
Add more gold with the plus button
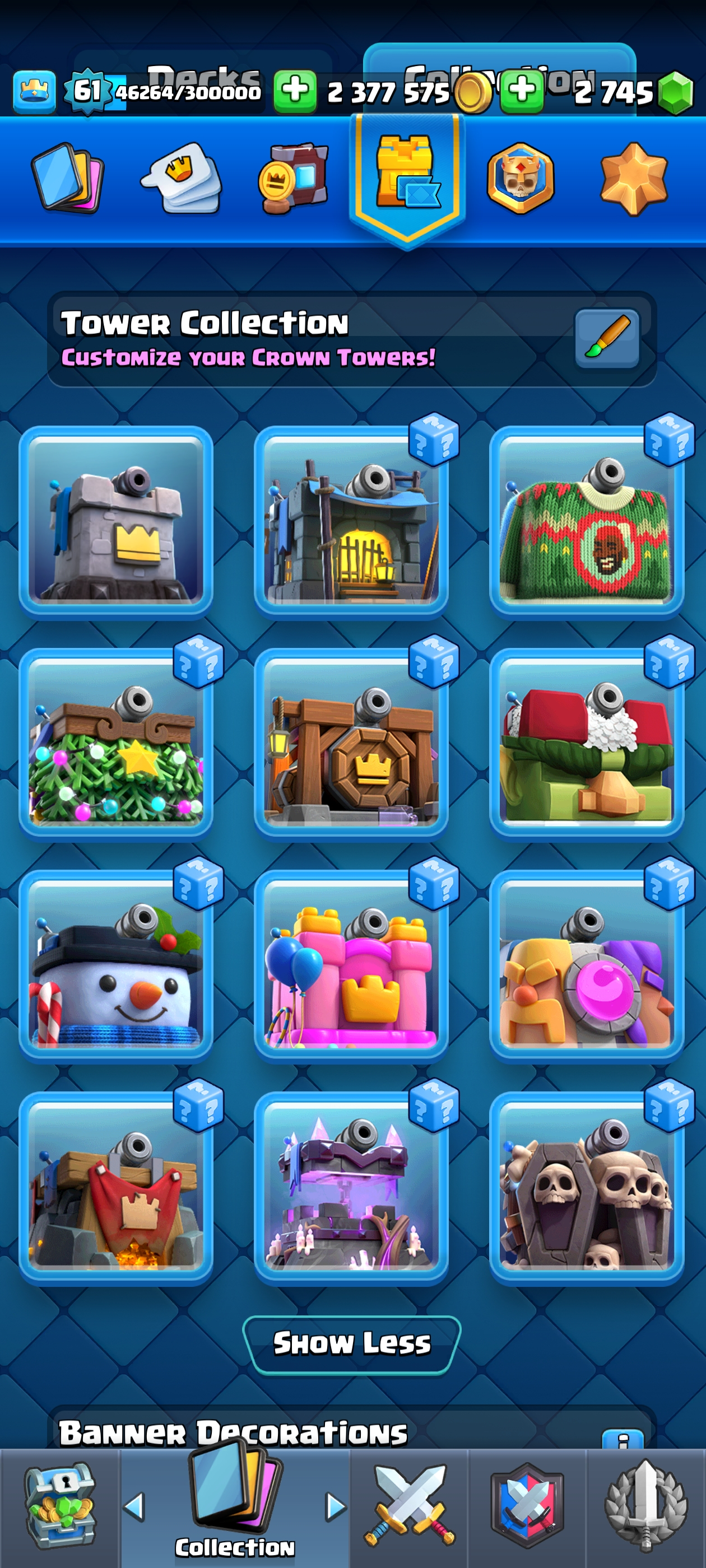[295, 91]
